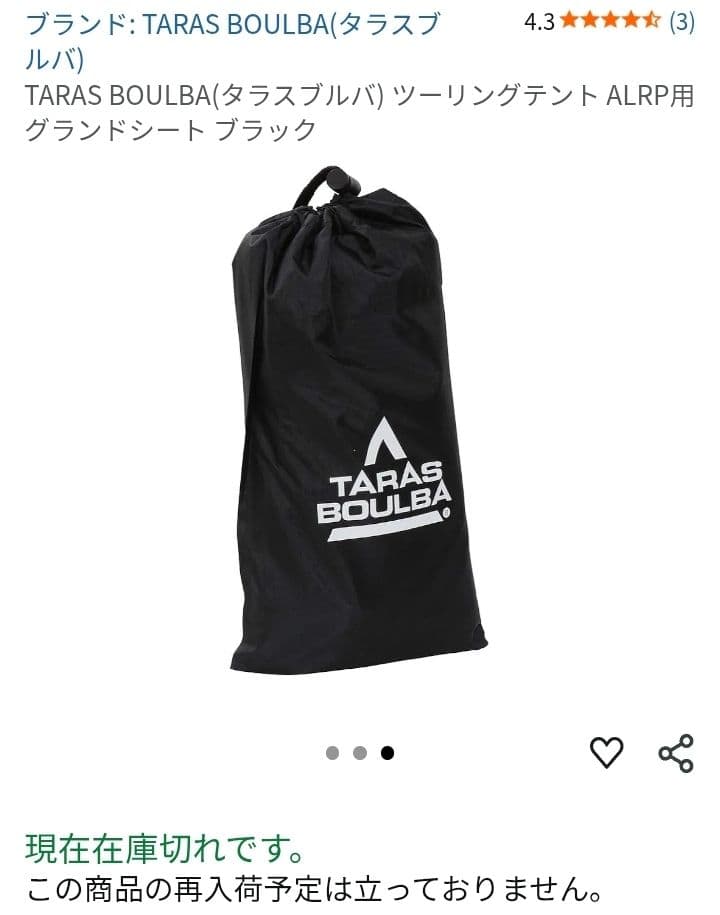Click the share icon
Image resolution: width=720 pixels, height=915 pixels.
pyautogui.click(x=675, y=750)
